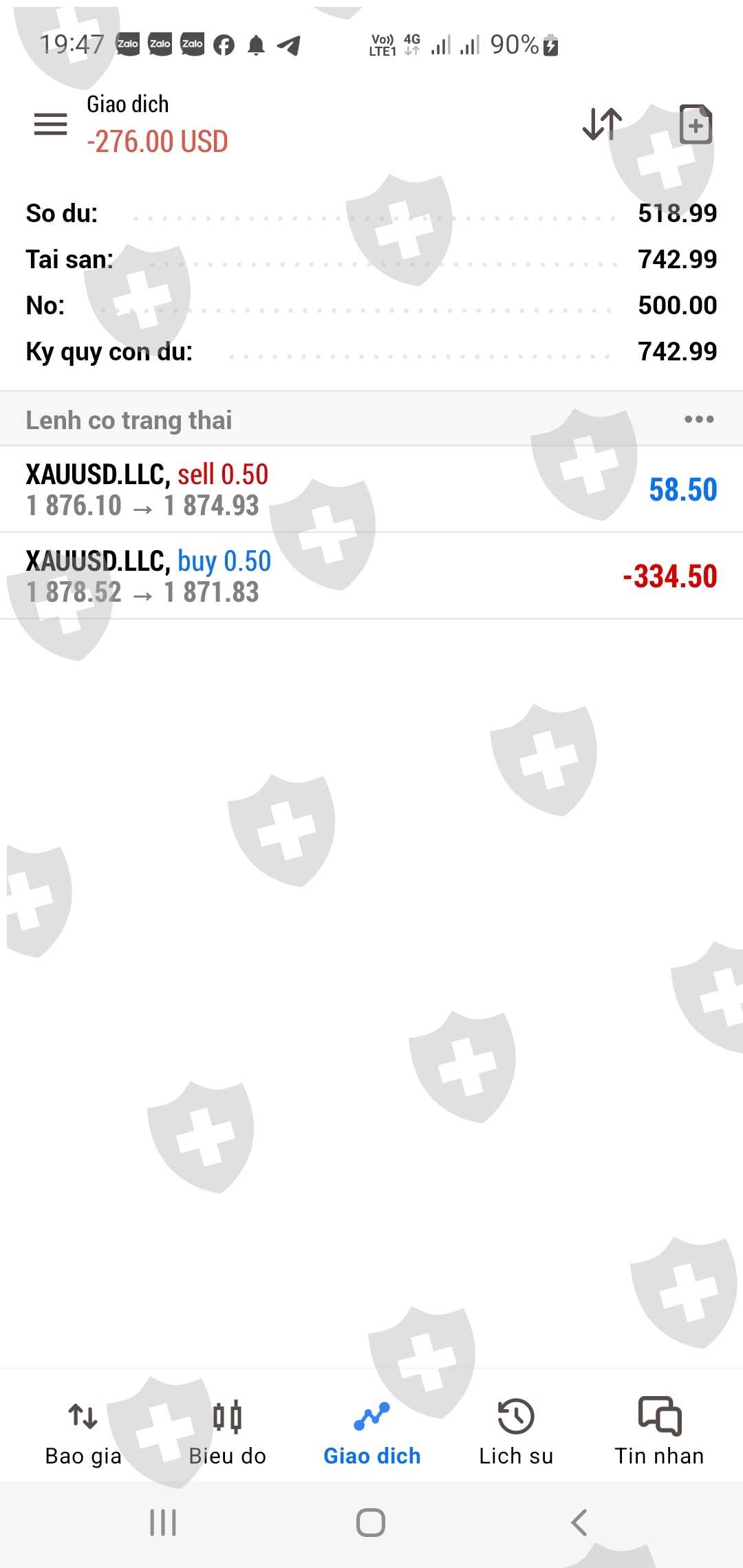Tap the sort orders arrows icon
This screenshot has width=743, height=1568.
click(x=602, y=124)
